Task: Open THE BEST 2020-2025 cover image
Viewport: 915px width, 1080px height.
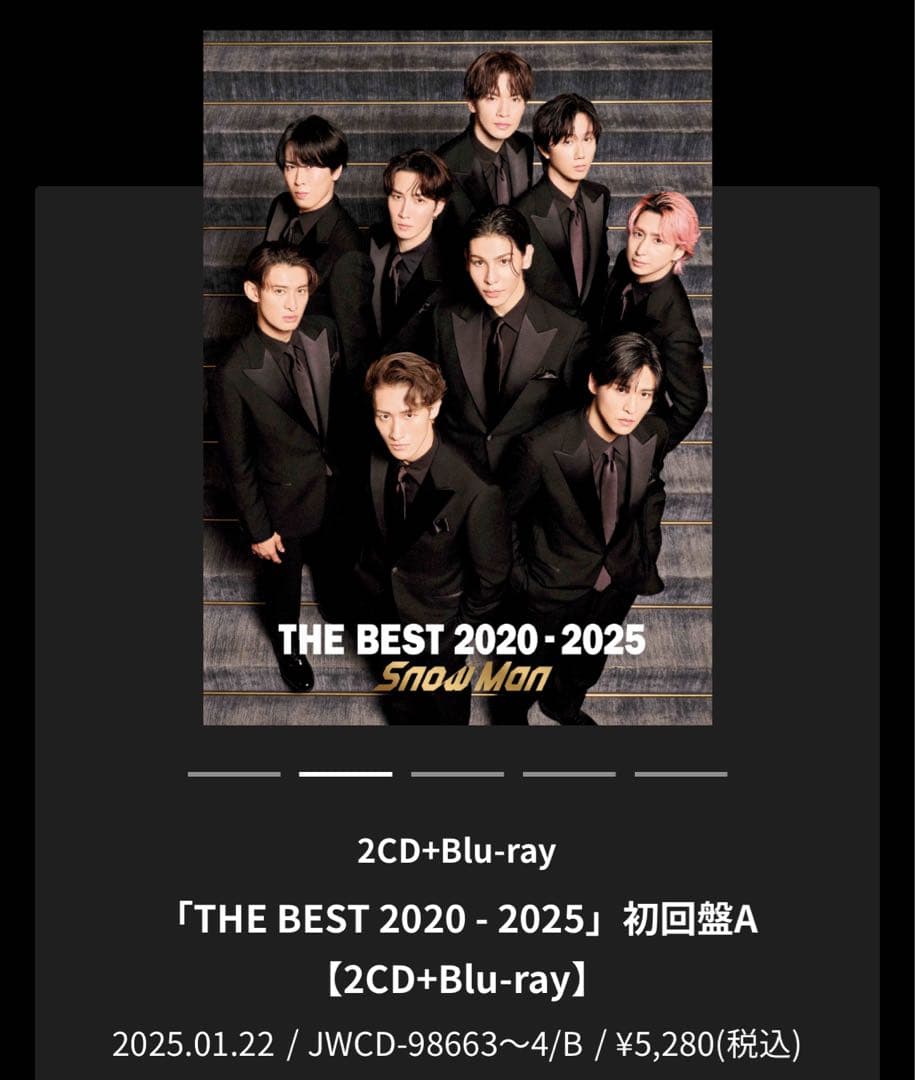Action: [x=457, y=378]
